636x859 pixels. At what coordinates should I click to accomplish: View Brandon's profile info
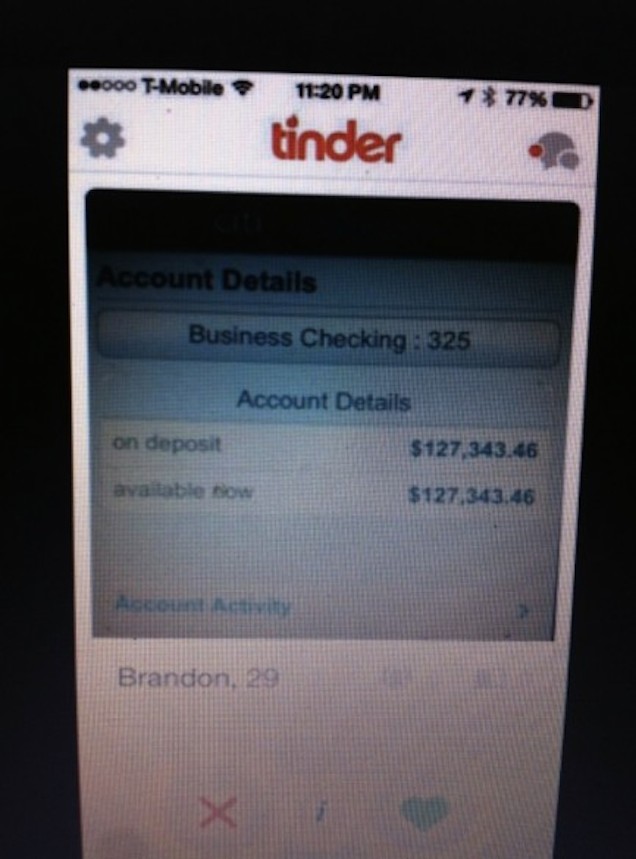pos(322,812)
